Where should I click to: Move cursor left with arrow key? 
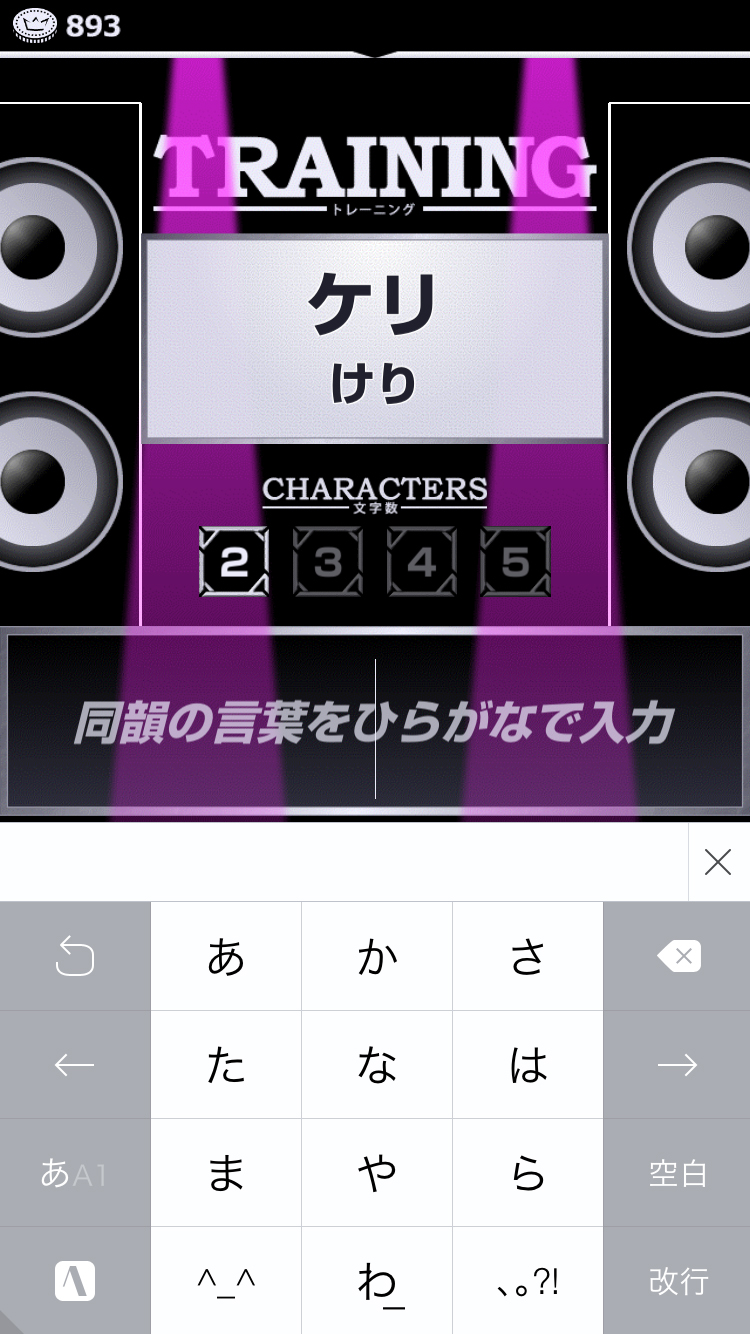[x=74, y=1065]
